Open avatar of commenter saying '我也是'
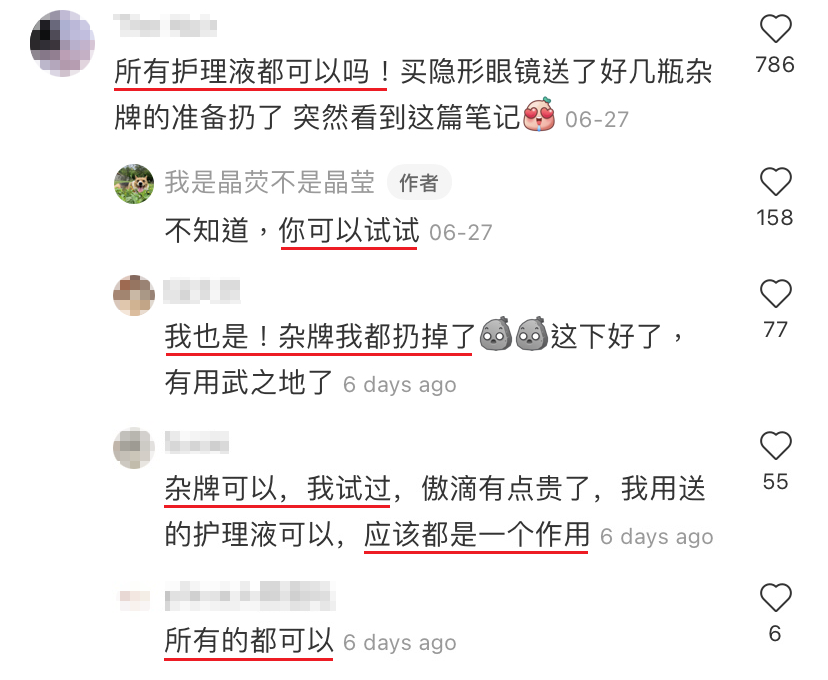The height and width of the screenshot is (680, 828). (x=135, y=295)
